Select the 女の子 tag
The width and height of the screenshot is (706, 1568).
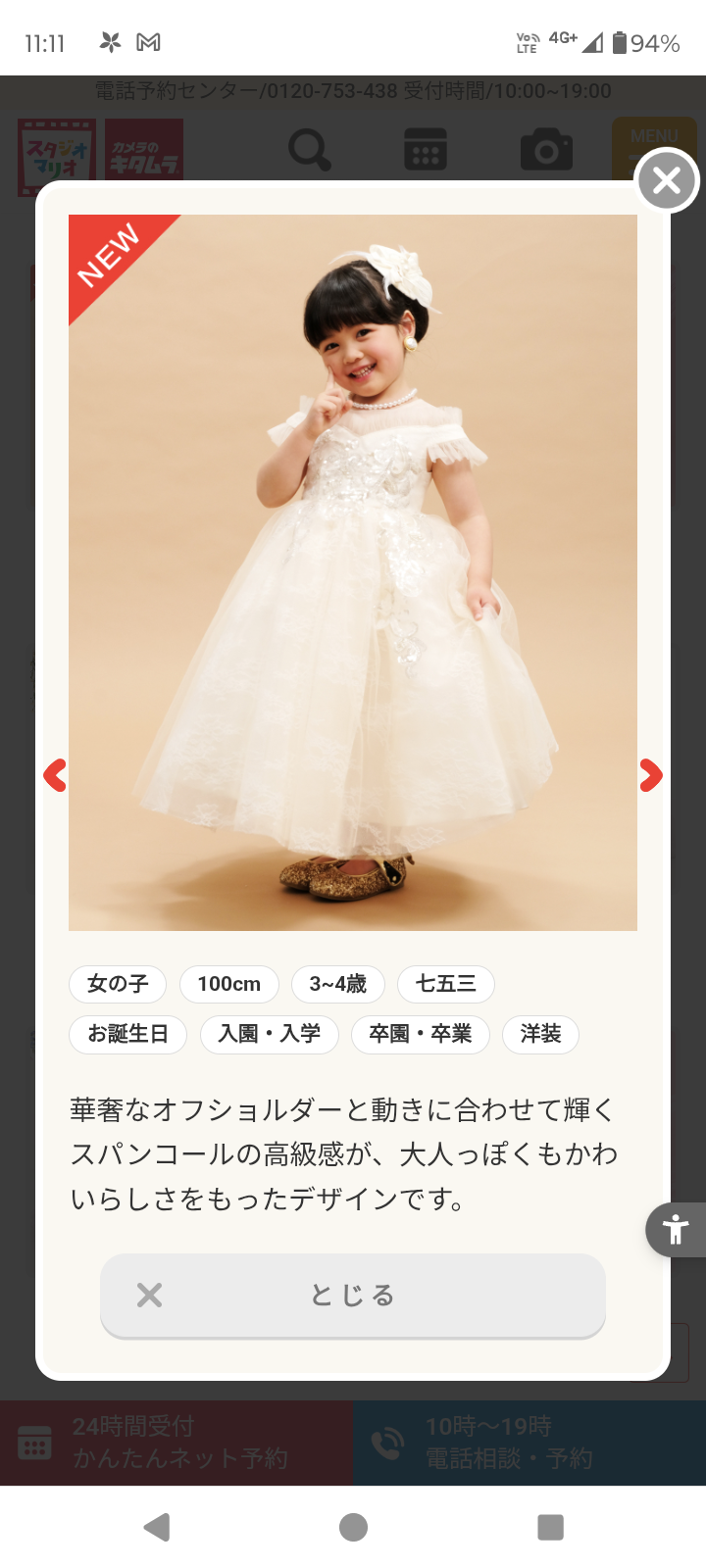coord(118,984)
